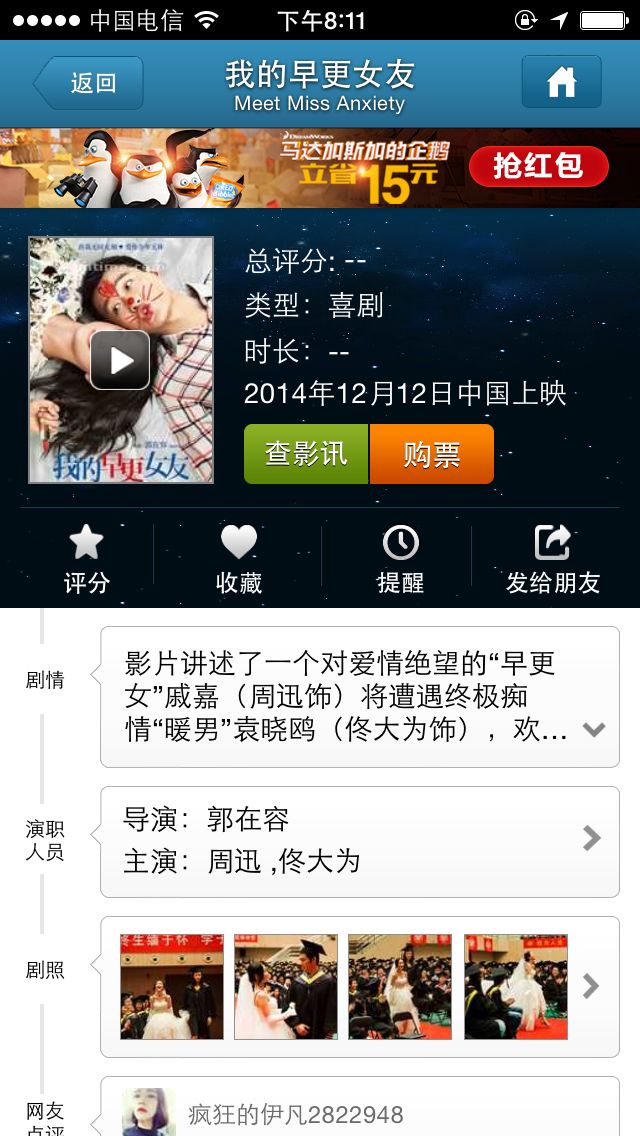Open the 剧照 stills gallery
The width and height of the screenshot is (640, 1136).
[592, 986]
